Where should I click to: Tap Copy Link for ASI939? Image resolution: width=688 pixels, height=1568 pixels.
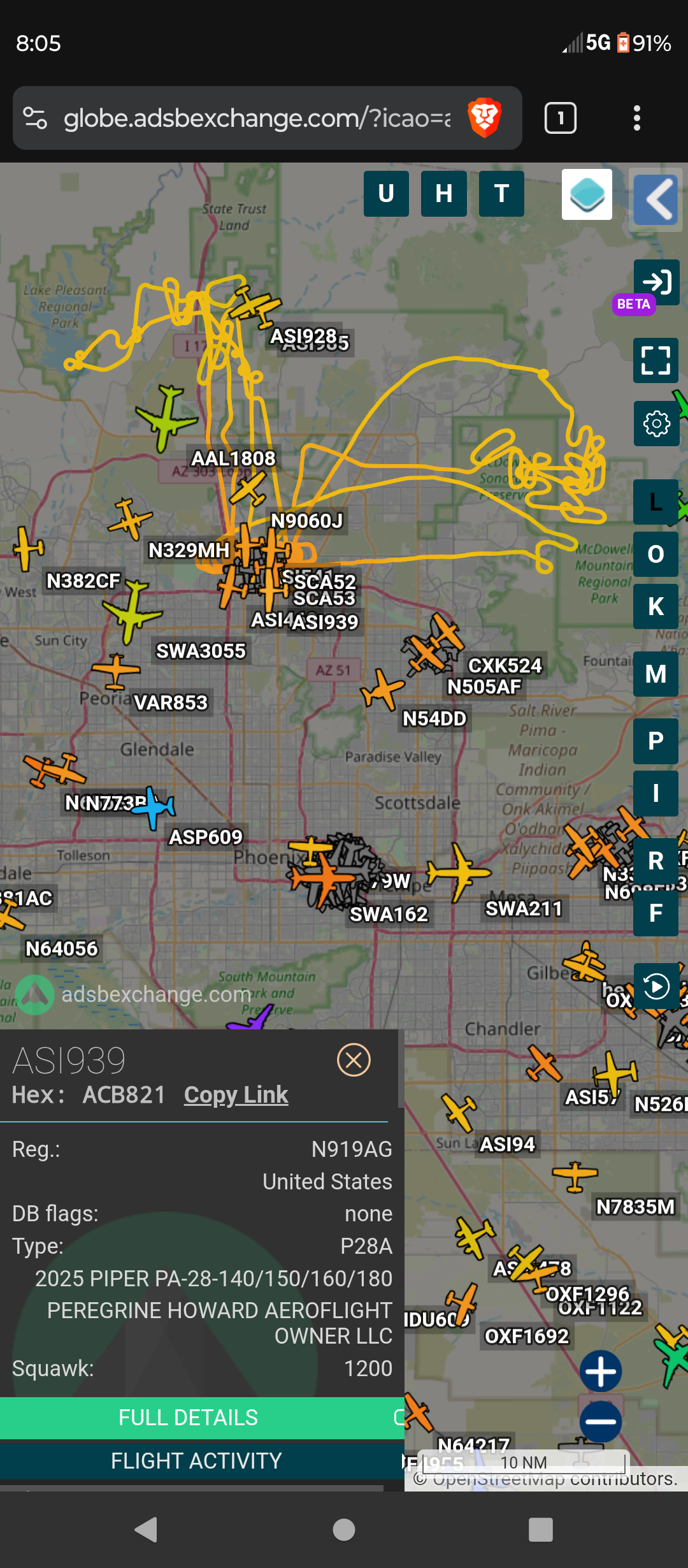click(x=236, y=1094)
